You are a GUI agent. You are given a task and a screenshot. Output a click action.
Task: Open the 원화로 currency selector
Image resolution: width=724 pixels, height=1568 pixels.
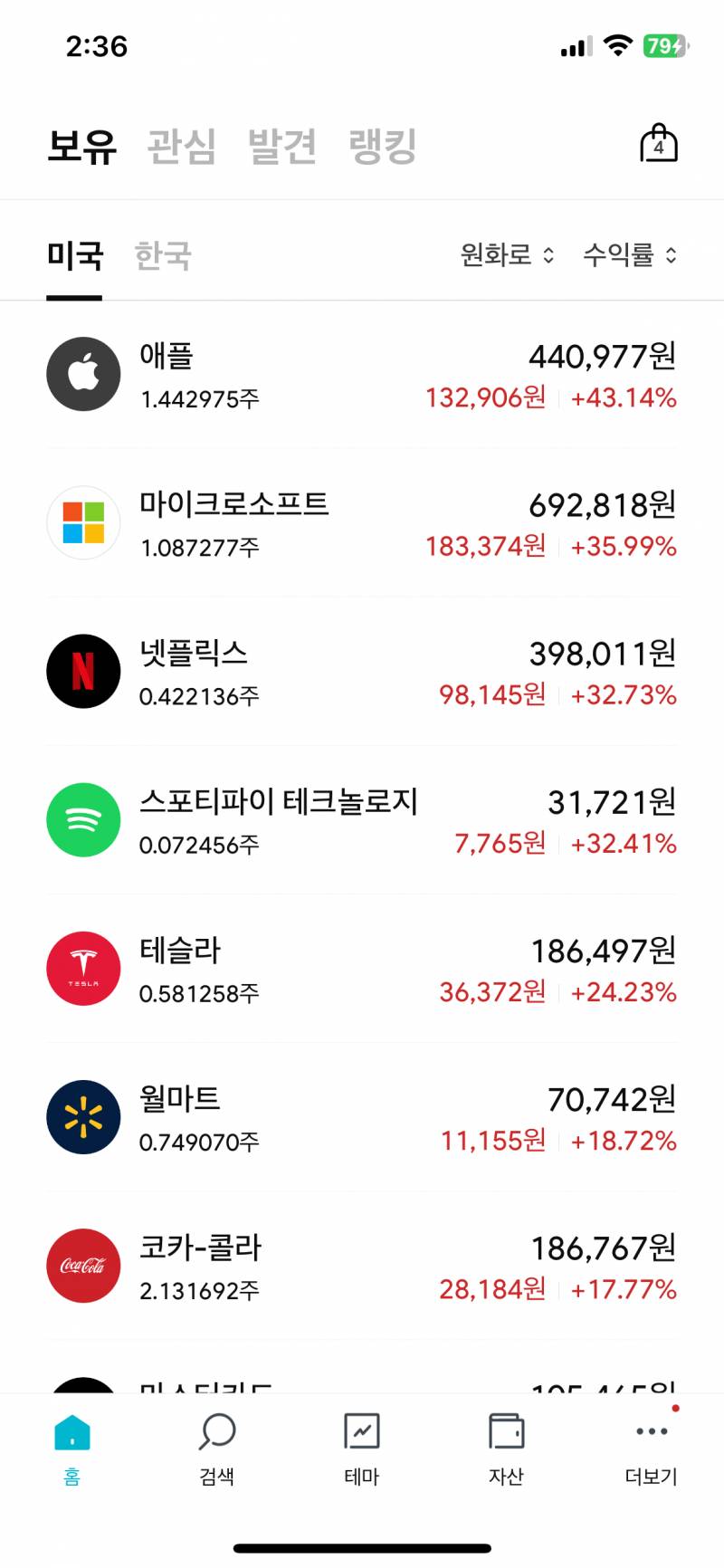coord(507,255)
